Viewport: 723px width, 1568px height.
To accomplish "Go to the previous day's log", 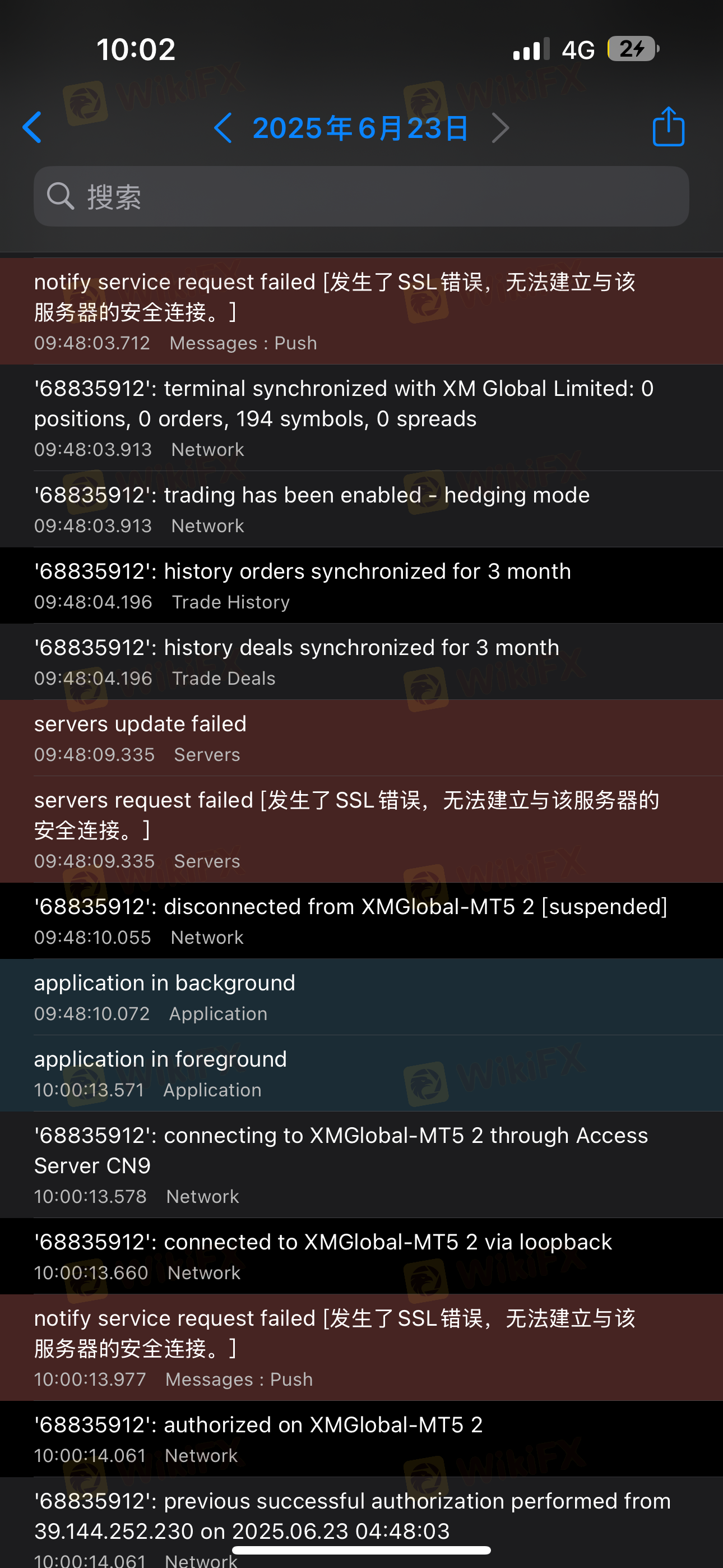I will [223, 128].
